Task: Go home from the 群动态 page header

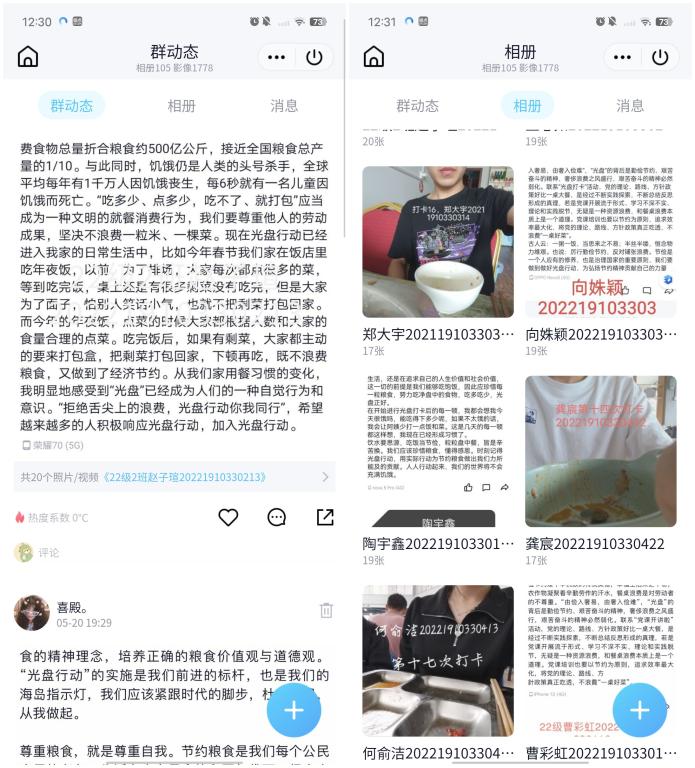Action: 28,57
